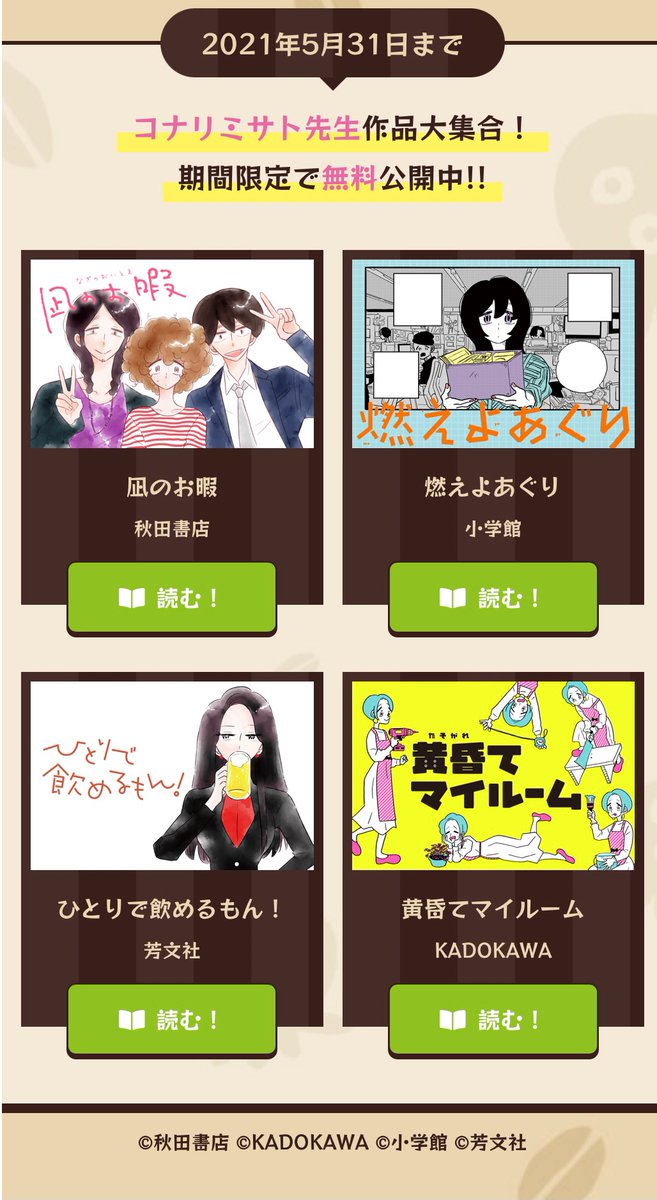
Task: Select the 燃えよあぐり cover thumbnail
Action: (493, 354)
